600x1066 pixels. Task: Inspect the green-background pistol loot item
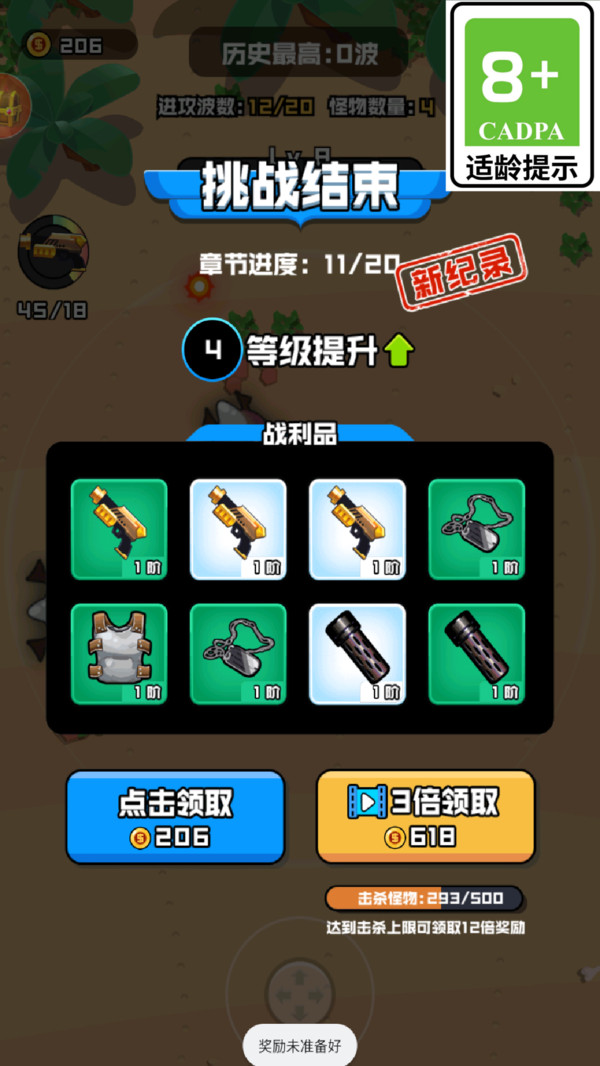[x=119, y=529]
